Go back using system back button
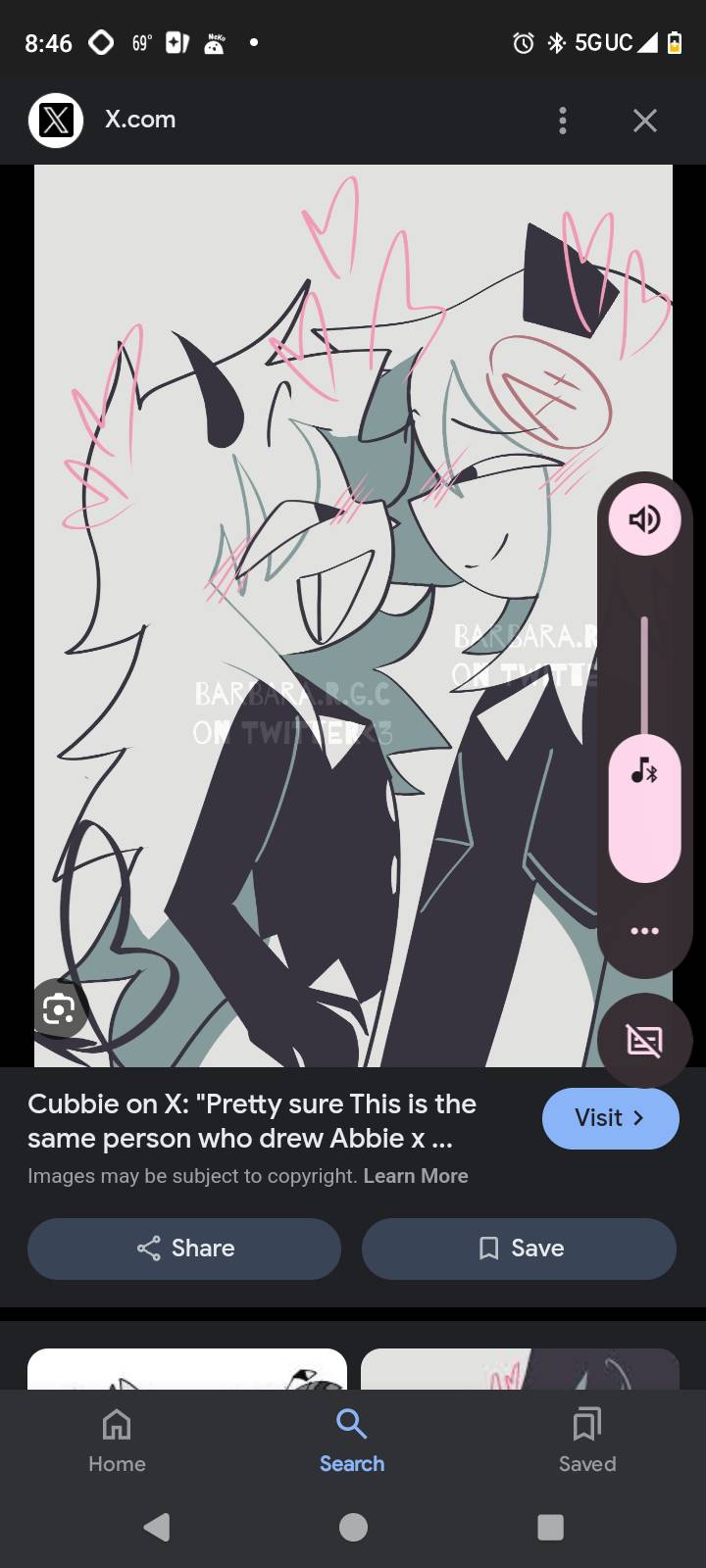Viewport: 706px width, 1568px height. [157, 1527]
